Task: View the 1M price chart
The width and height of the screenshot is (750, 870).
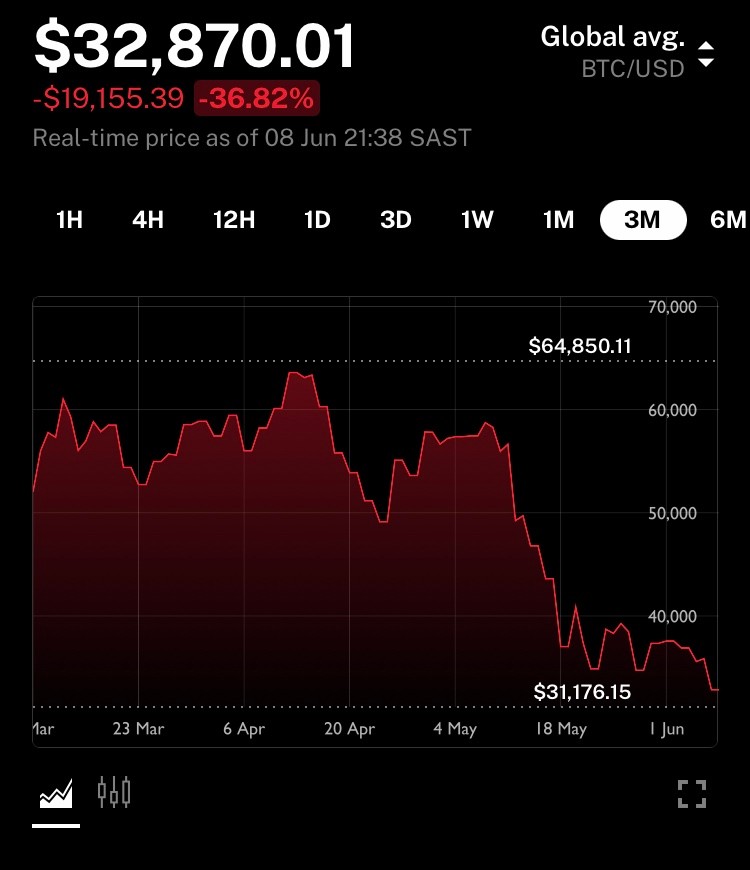Action: (x=559, y=220)
